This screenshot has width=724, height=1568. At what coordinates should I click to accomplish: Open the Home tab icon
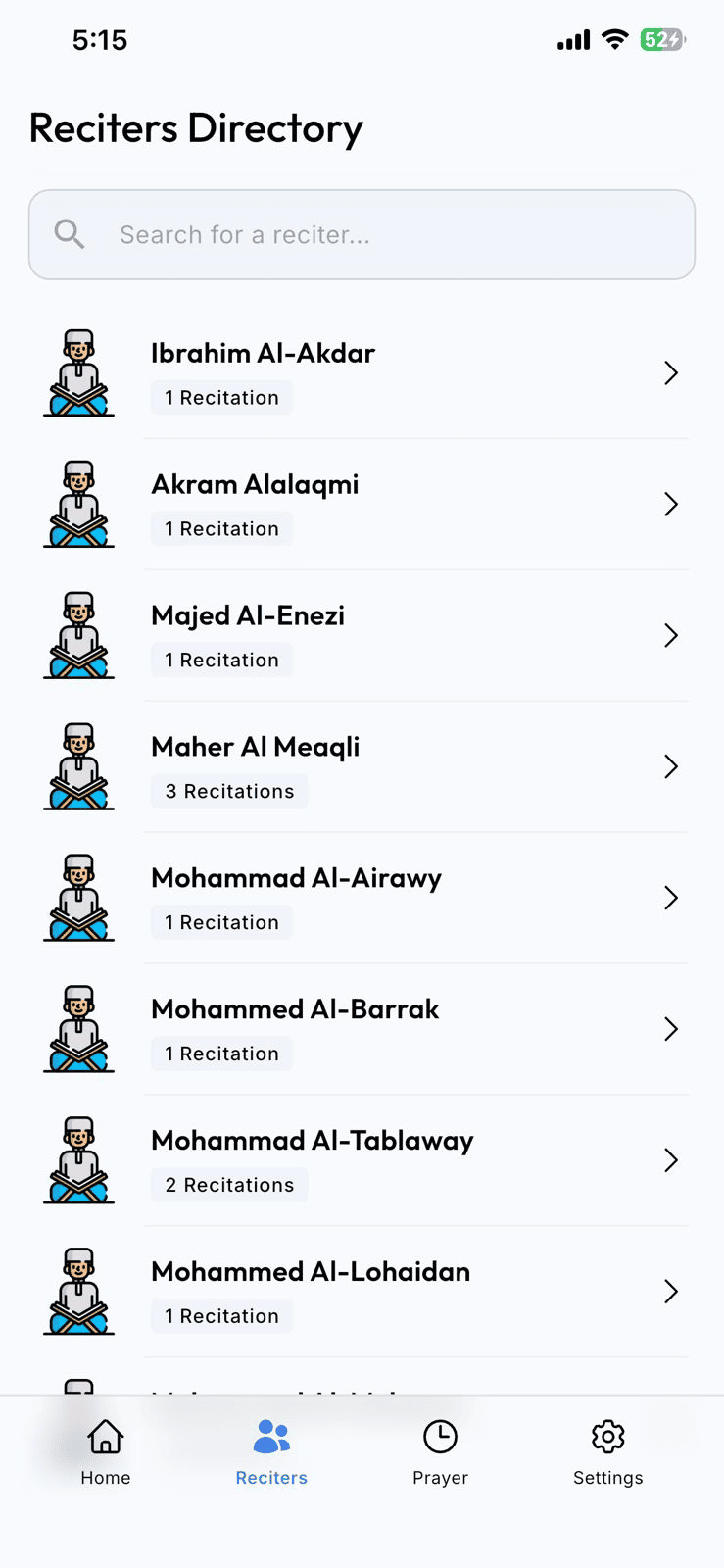105,1437
